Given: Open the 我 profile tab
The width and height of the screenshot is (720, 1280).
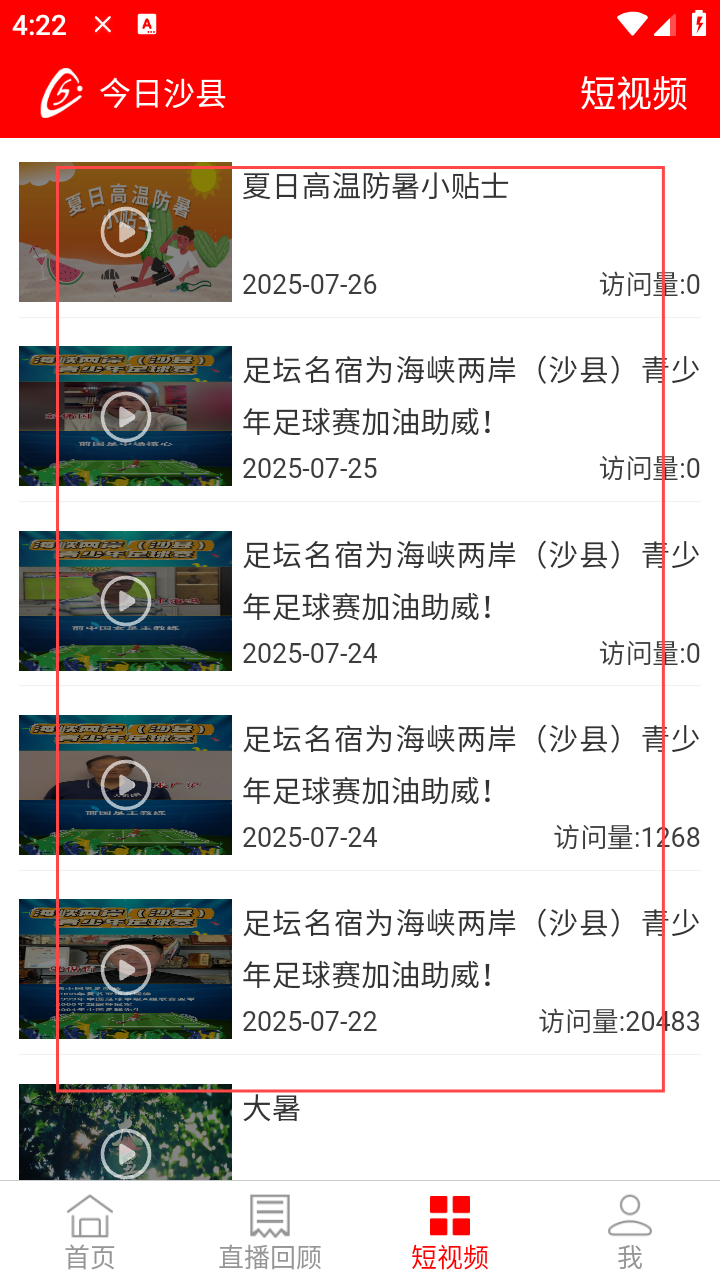Looking at the screenshot, I should 630,1231.
